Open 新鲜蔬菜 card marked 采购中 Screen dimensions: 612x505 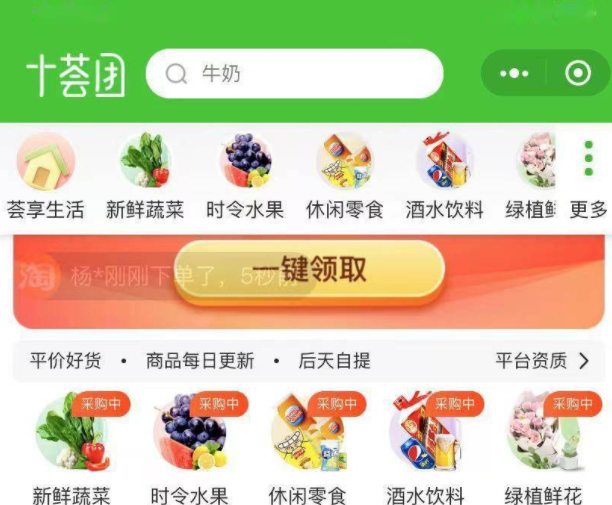tap(72, 445)
